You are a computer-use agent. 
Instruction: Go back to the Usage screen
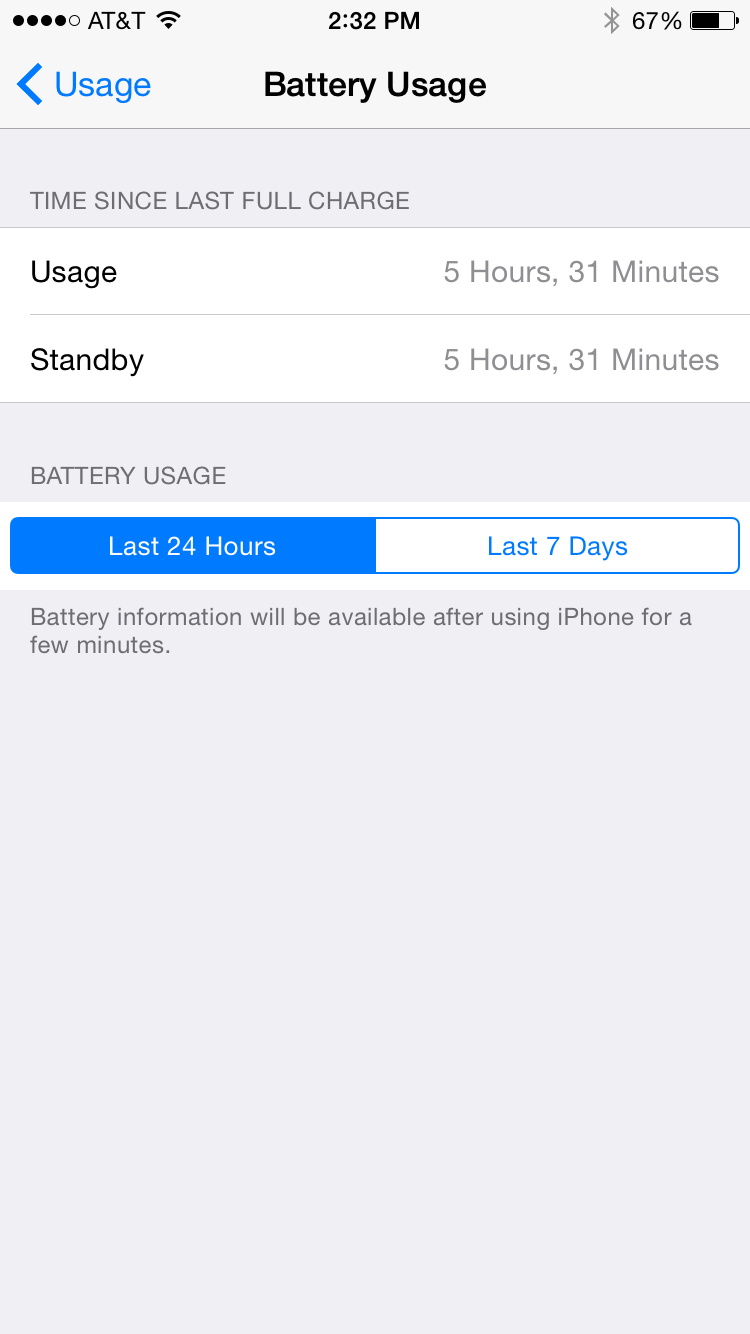(x=84, y=85)
